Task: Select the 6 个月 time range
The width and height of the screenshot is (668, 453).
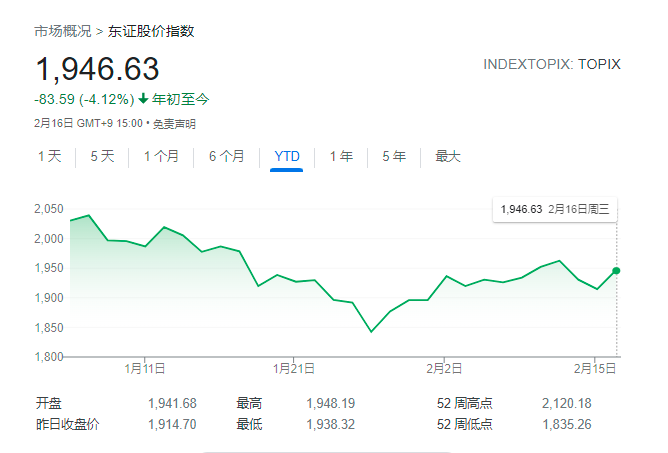Action: pyautogui.click(x=227, y=156)
